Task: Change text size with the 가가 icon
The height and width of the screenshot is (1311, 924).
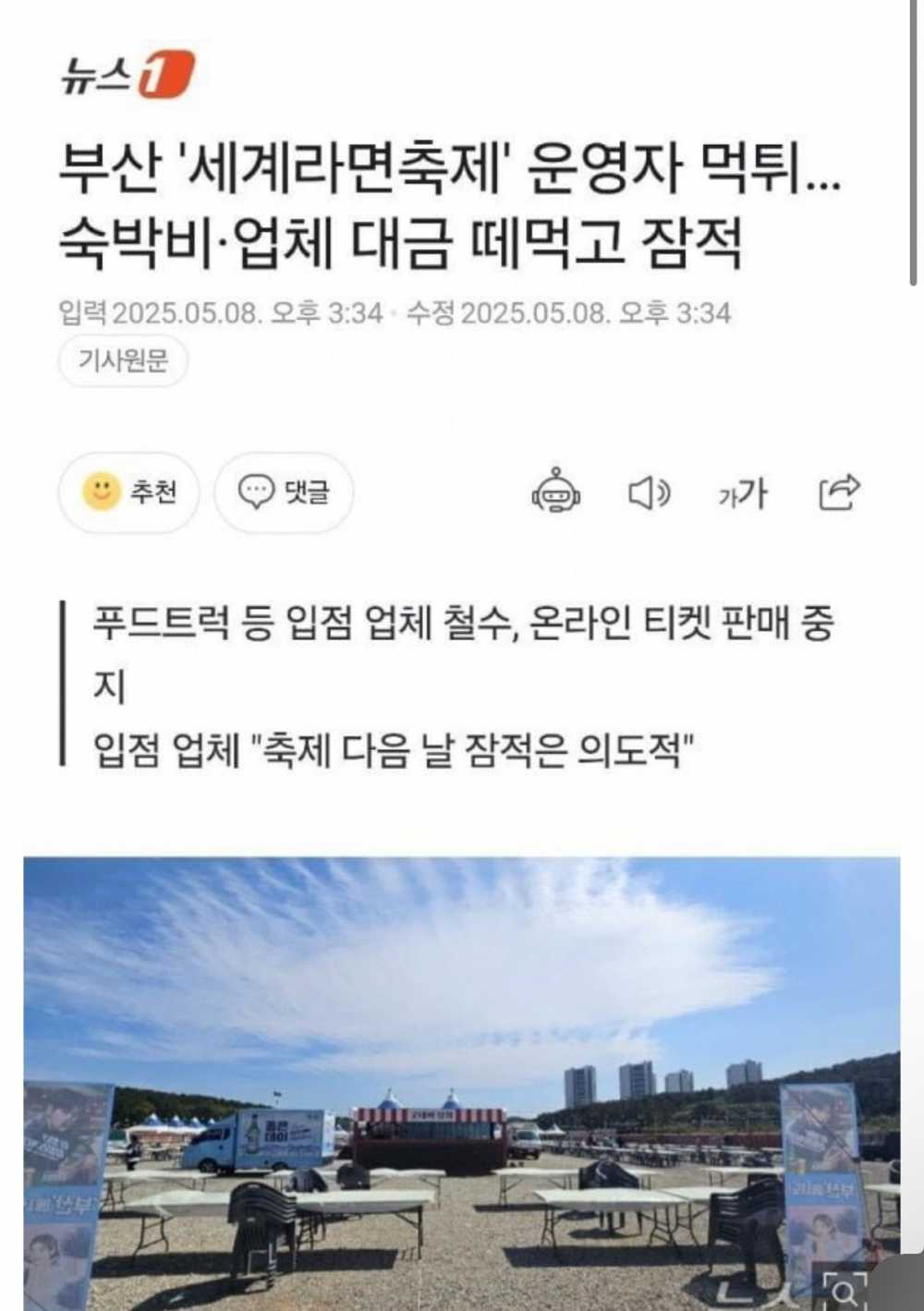Action: pos(744,492)
